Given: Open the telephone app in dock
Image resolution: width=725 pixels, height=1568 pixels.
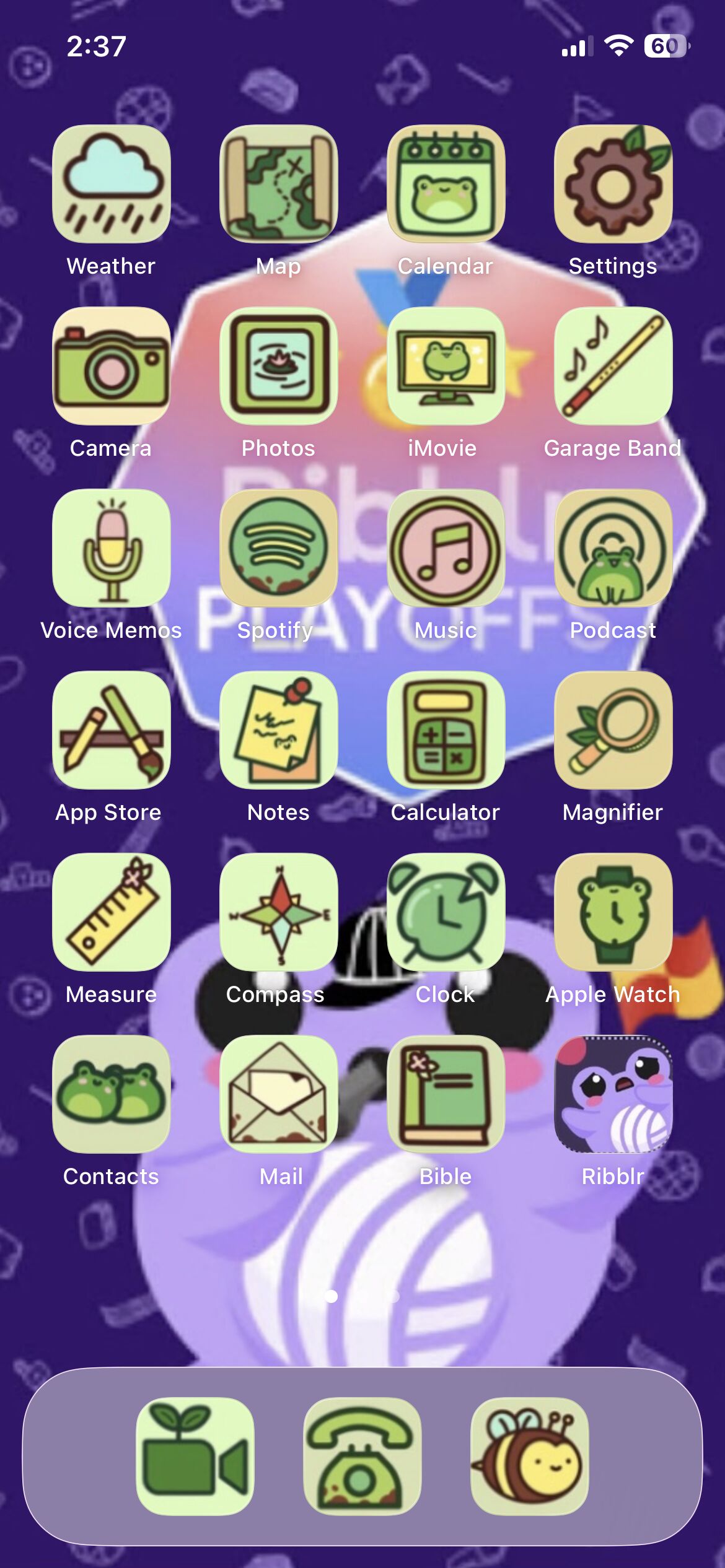Looking at the screenshot, I should (362, 1456).
